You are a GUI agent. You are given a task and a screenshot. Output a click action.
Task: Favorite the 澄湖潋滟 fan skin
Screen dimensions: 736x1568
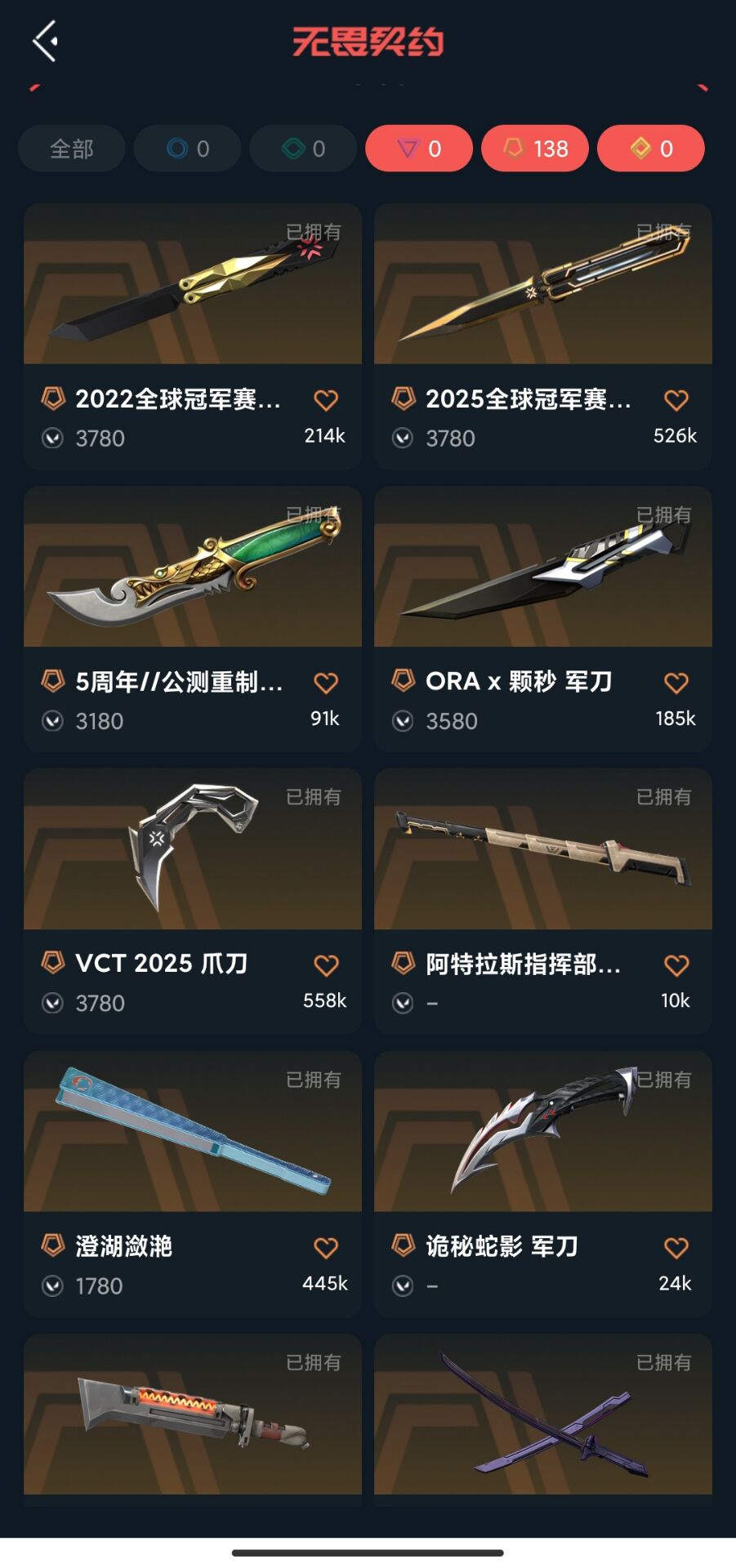tap(326, 1248)
